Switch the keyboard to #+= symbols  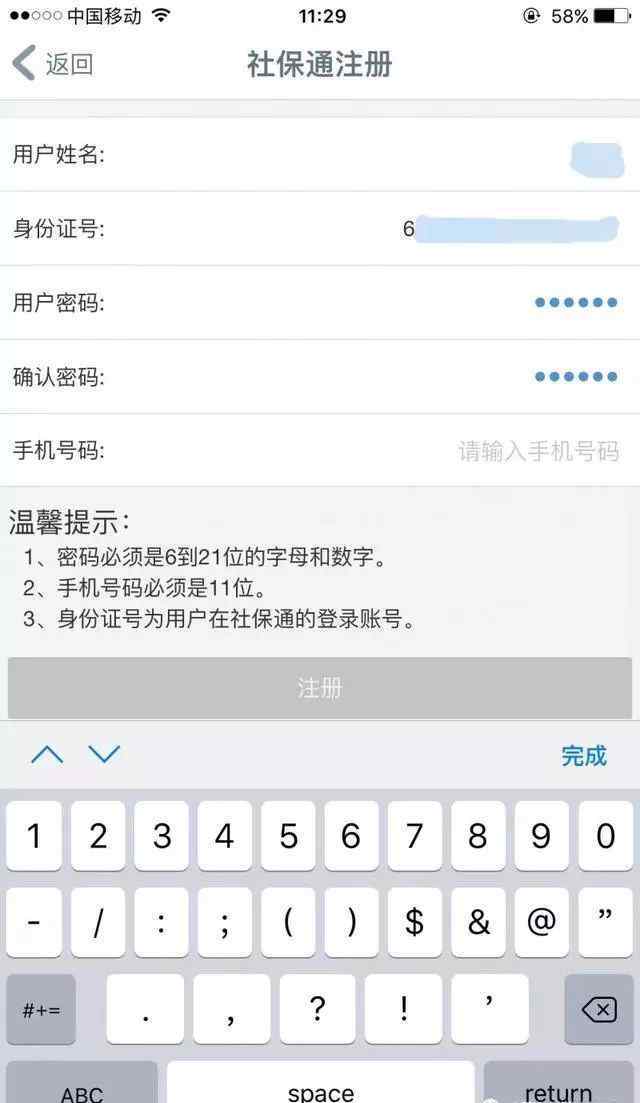point(41,1009)
